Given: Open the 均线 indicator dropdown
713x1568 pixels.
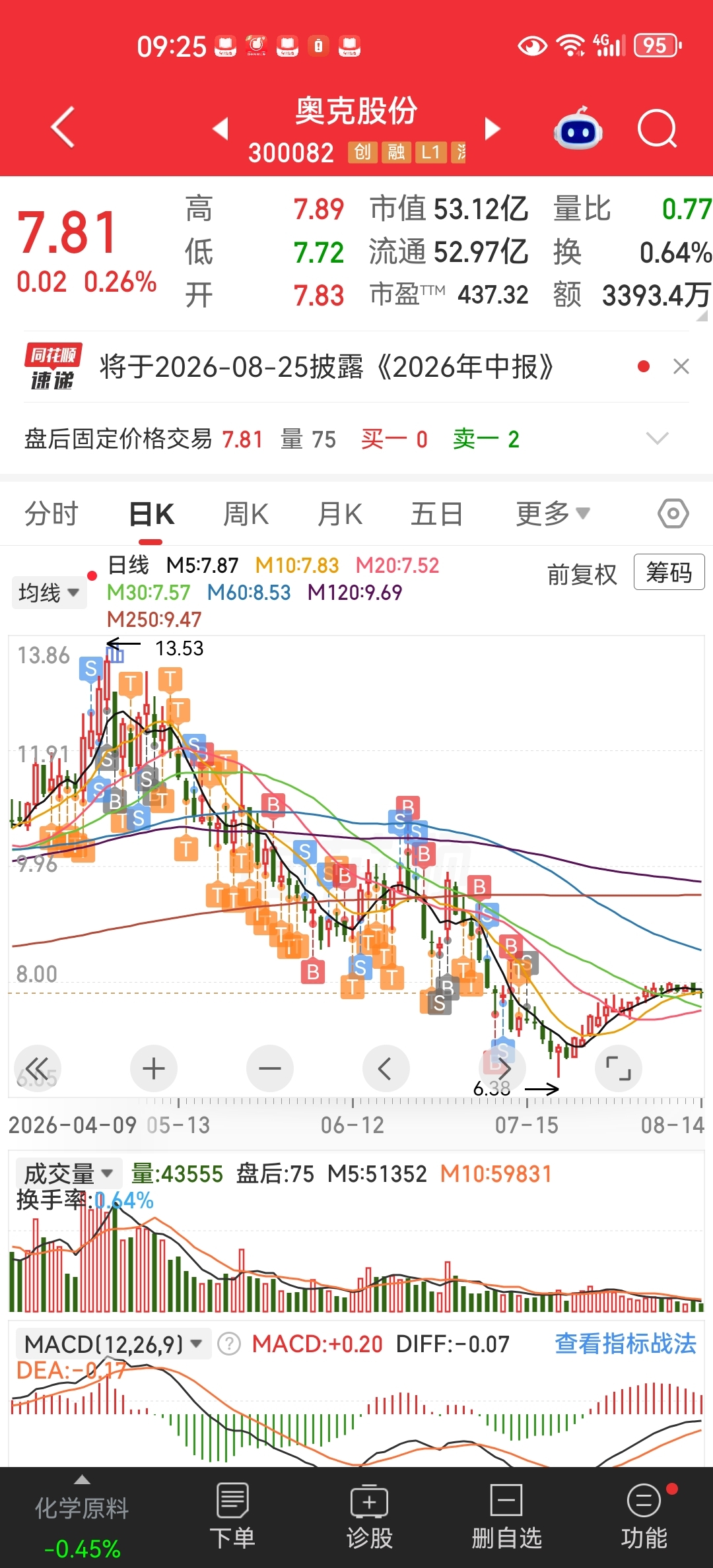Looking at the screenshot, I should pyautogui.click(x=49, y=592).
